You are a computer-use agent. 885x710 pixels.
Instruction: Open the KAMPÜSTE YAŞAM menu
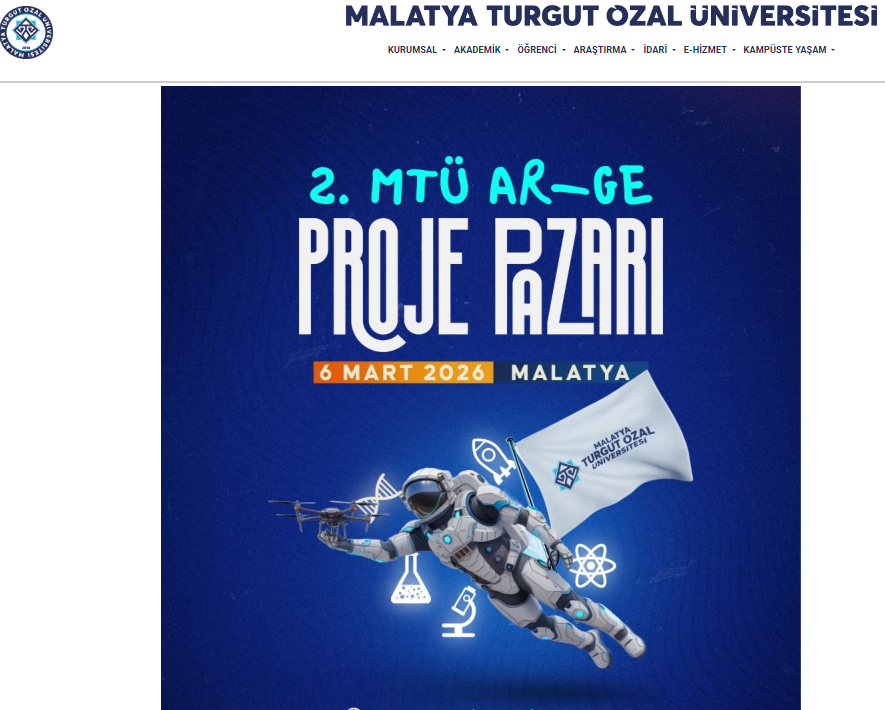pyautogui.click(x=788, y=50)
